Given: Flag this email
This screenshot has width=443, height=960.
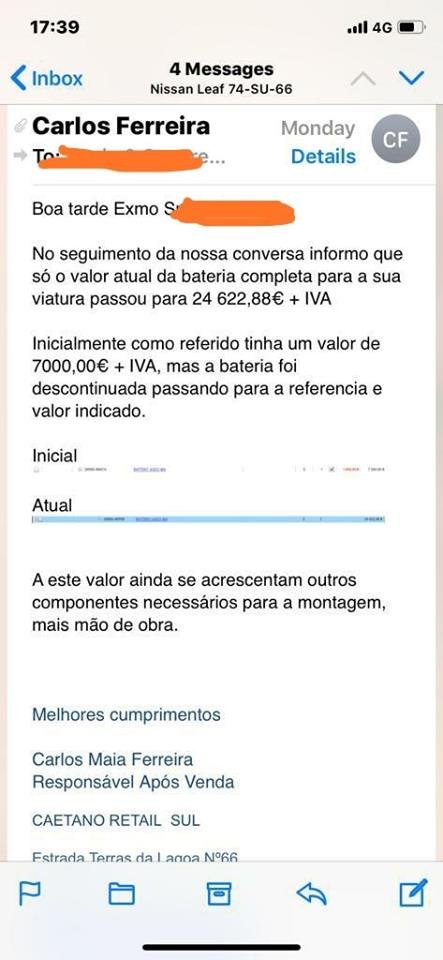Looking at the screenshot, I should [30, 894].
